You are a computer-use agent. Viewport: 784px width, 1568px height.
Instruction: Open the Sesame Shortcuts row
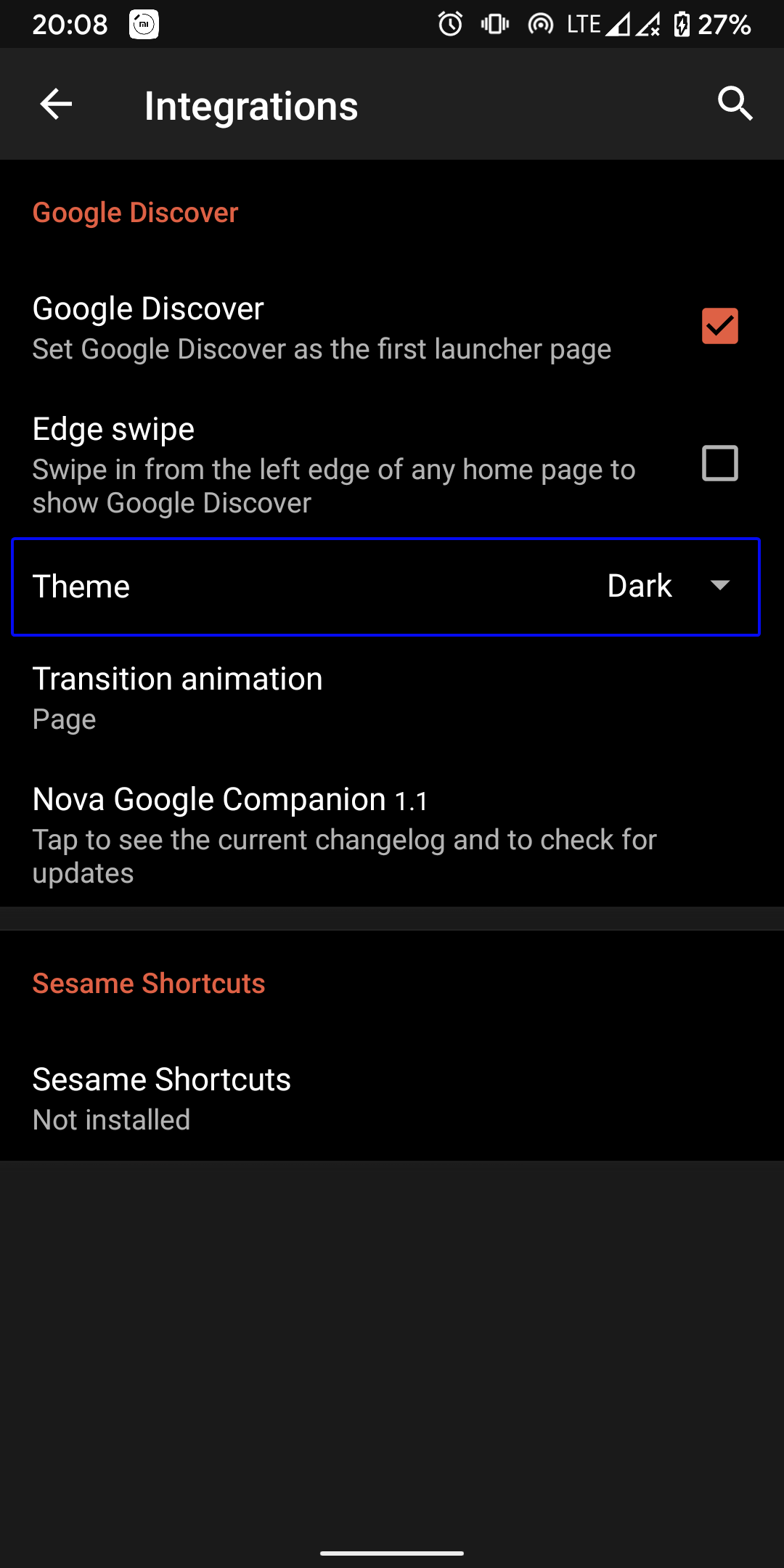[392, 1099]
